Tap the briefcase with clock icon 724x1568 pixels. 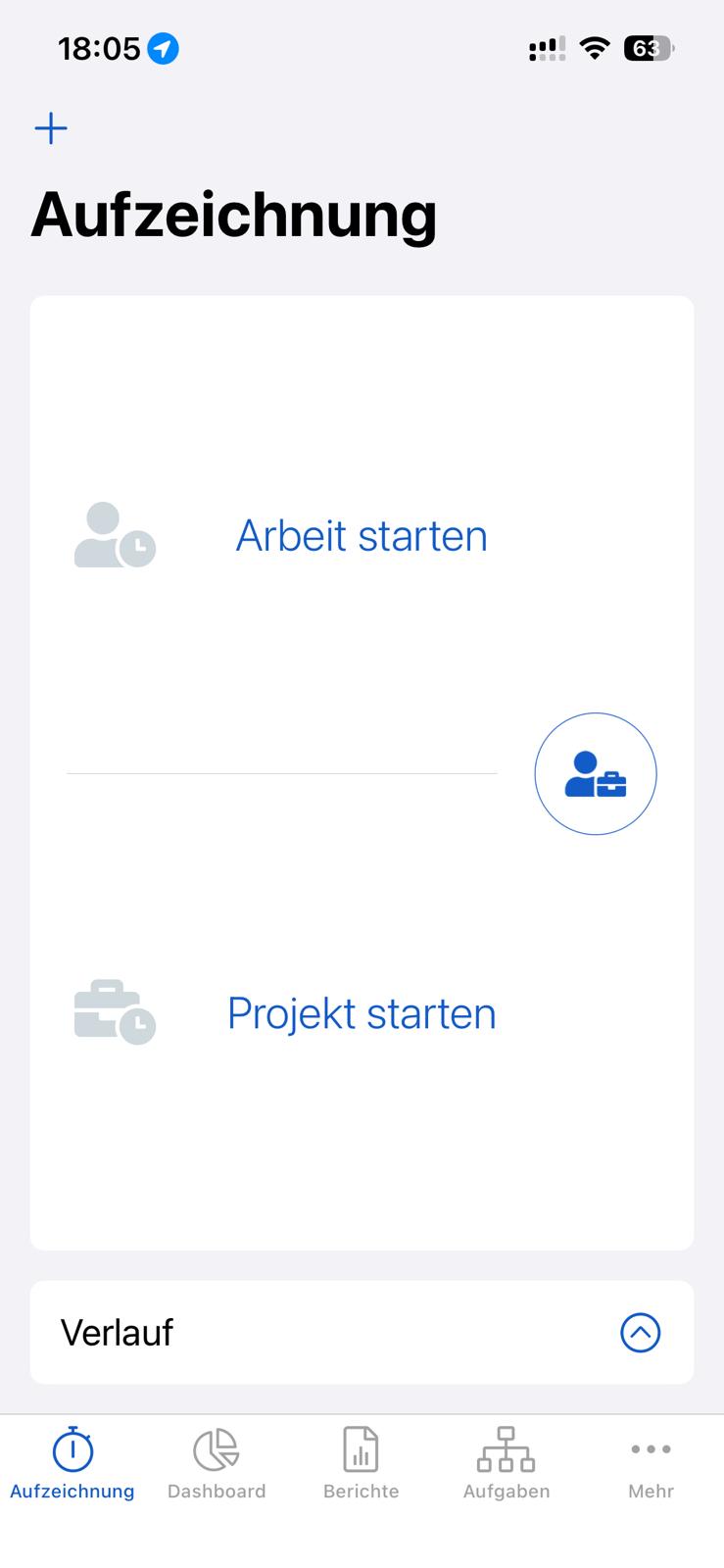(x=114, y=1013)
